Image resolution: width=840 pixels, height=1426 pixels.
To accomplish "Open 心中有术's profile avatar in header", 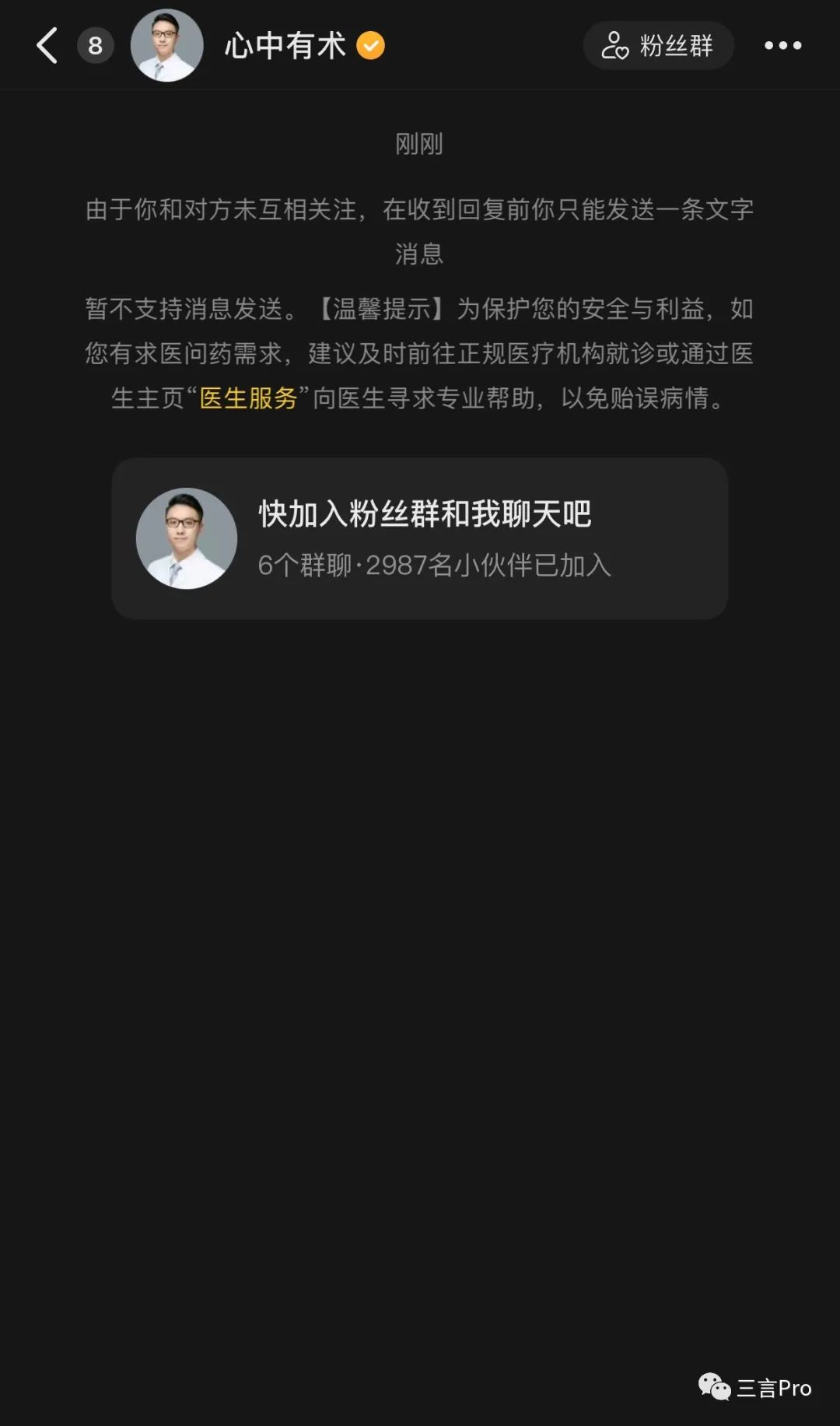I will (166, 46).
